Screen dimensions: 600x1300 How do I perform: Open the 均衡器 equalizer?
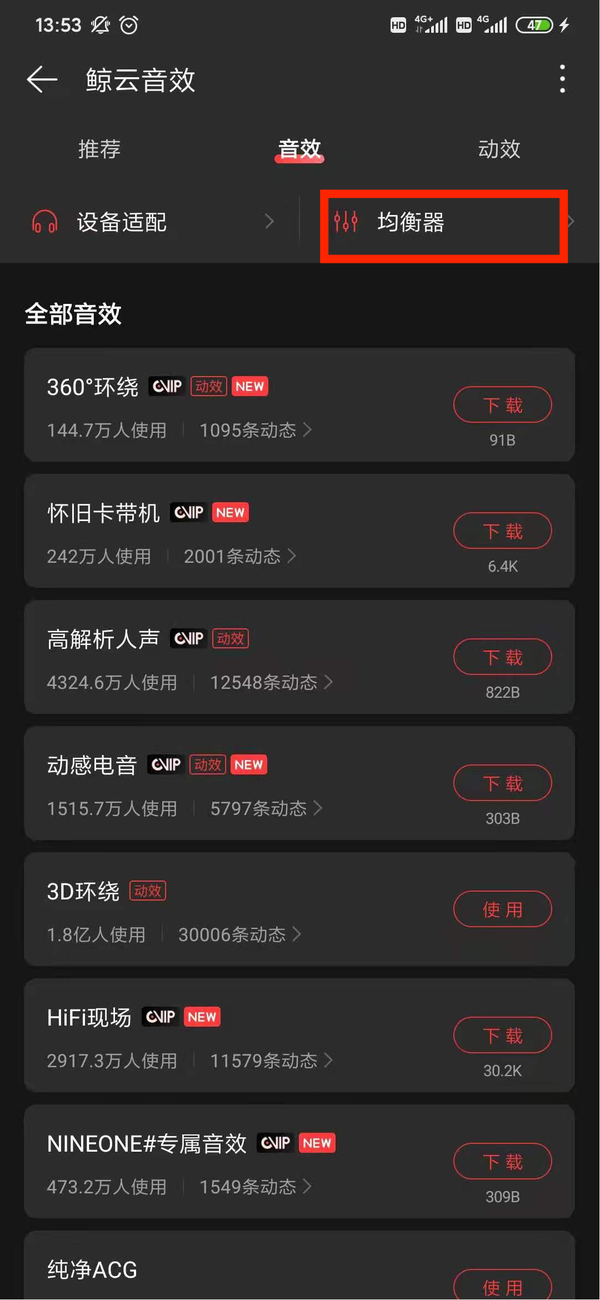[443, 222]
